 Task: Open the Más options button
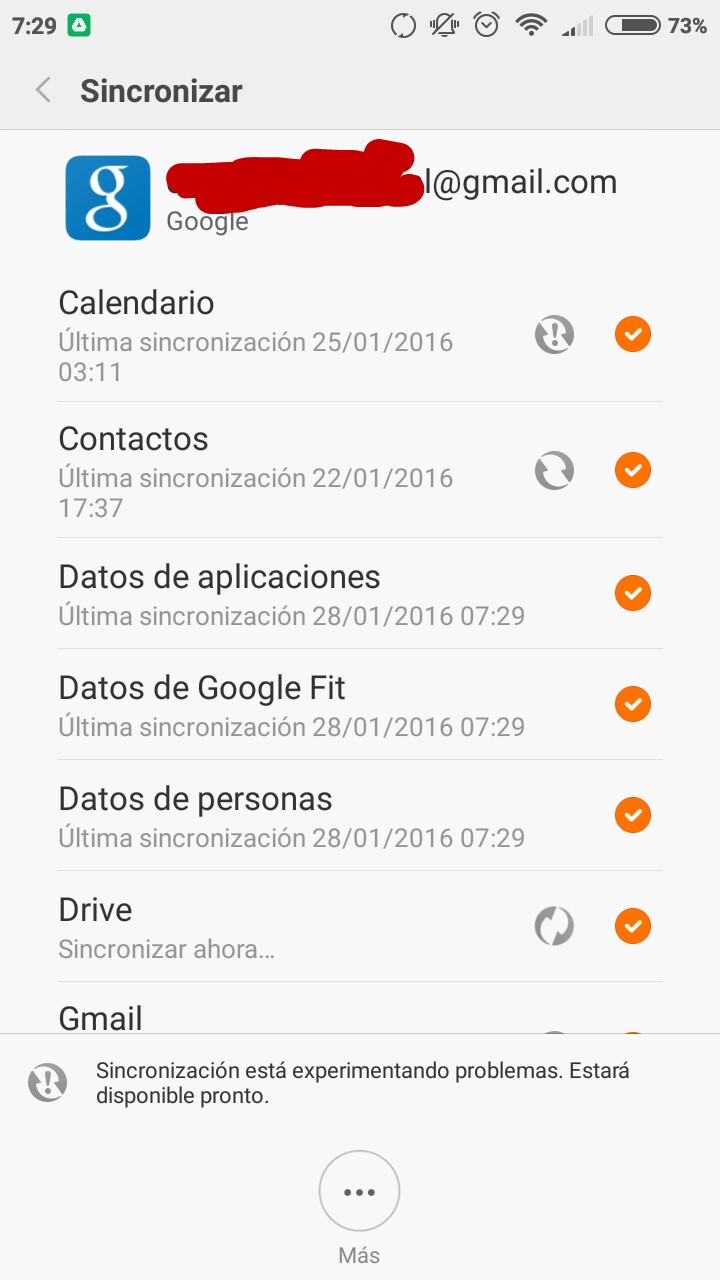359,1192
